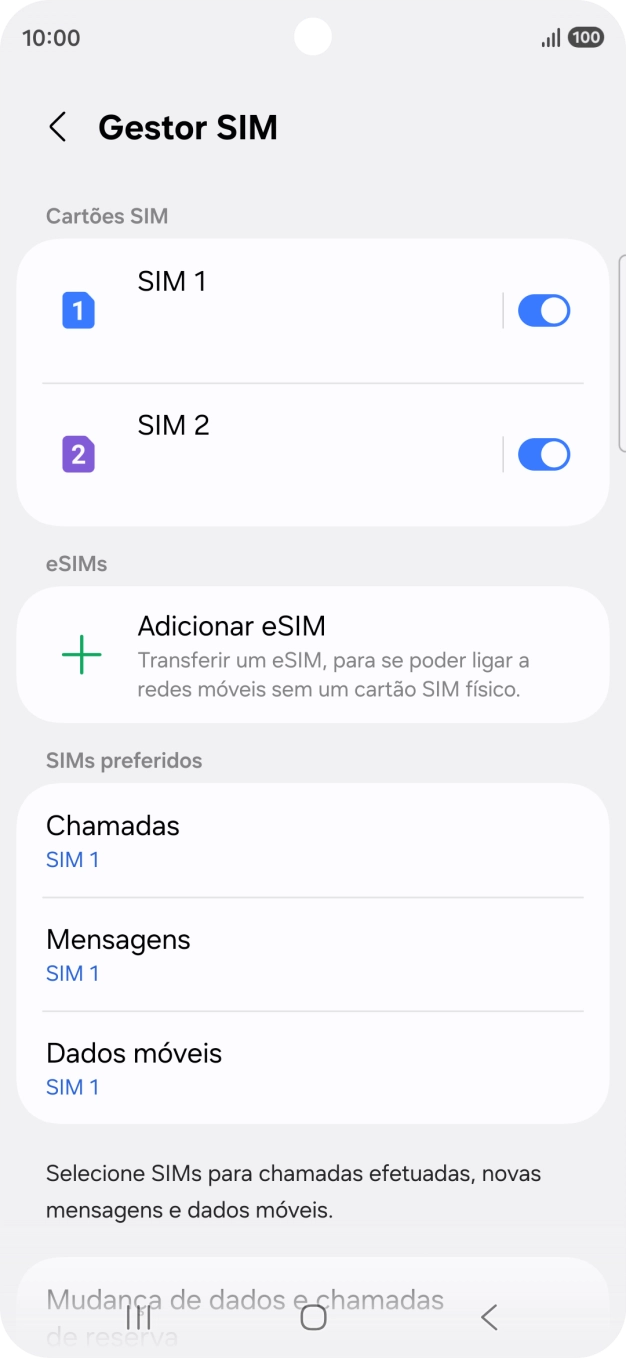This screenshot has width=626, height=1358.
Task: Open SIM 2 card settings
Action: pyautogui.click(x=260, y=455)
